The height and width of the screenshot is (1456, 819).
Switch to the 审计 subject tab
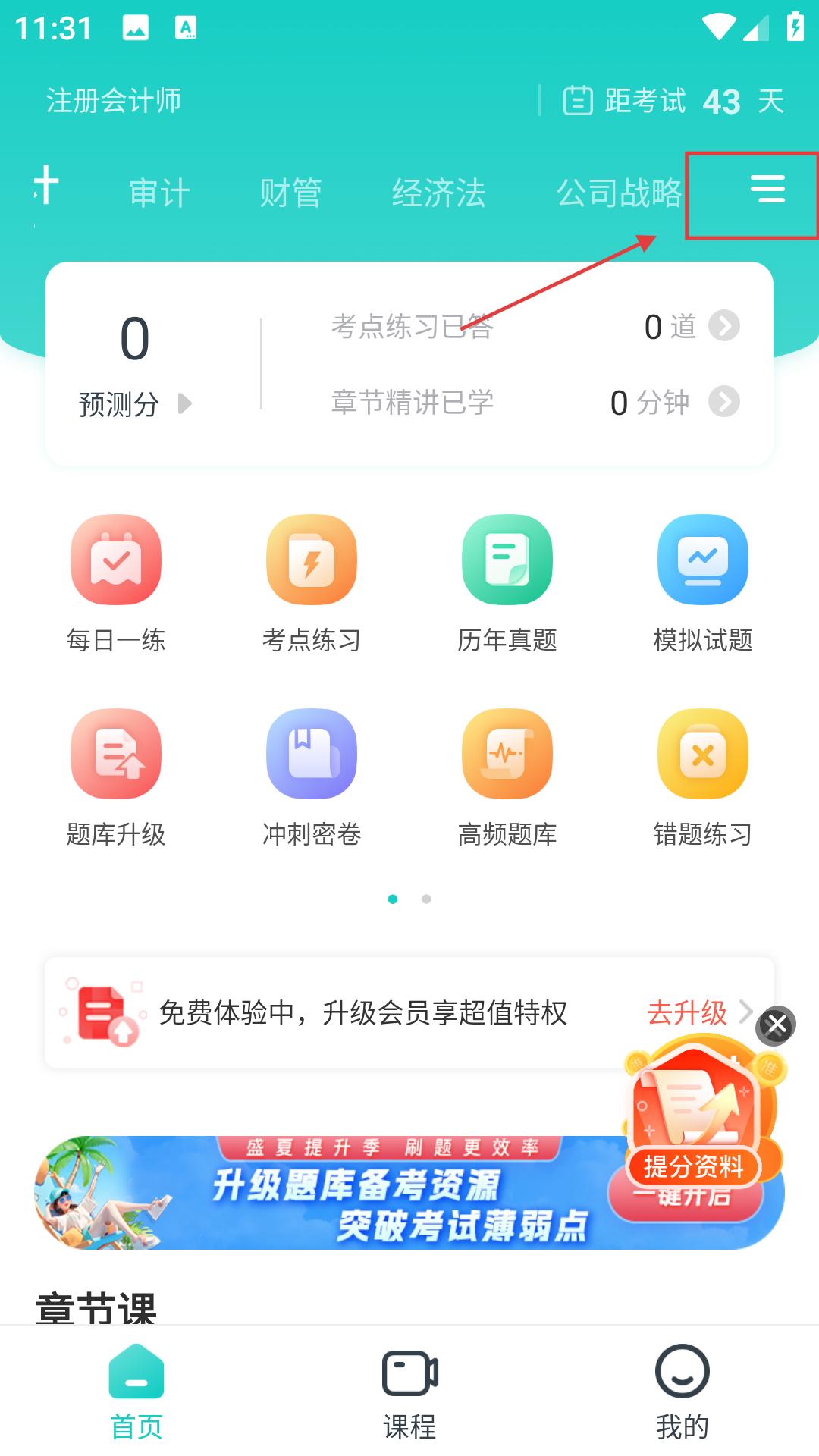159,193
